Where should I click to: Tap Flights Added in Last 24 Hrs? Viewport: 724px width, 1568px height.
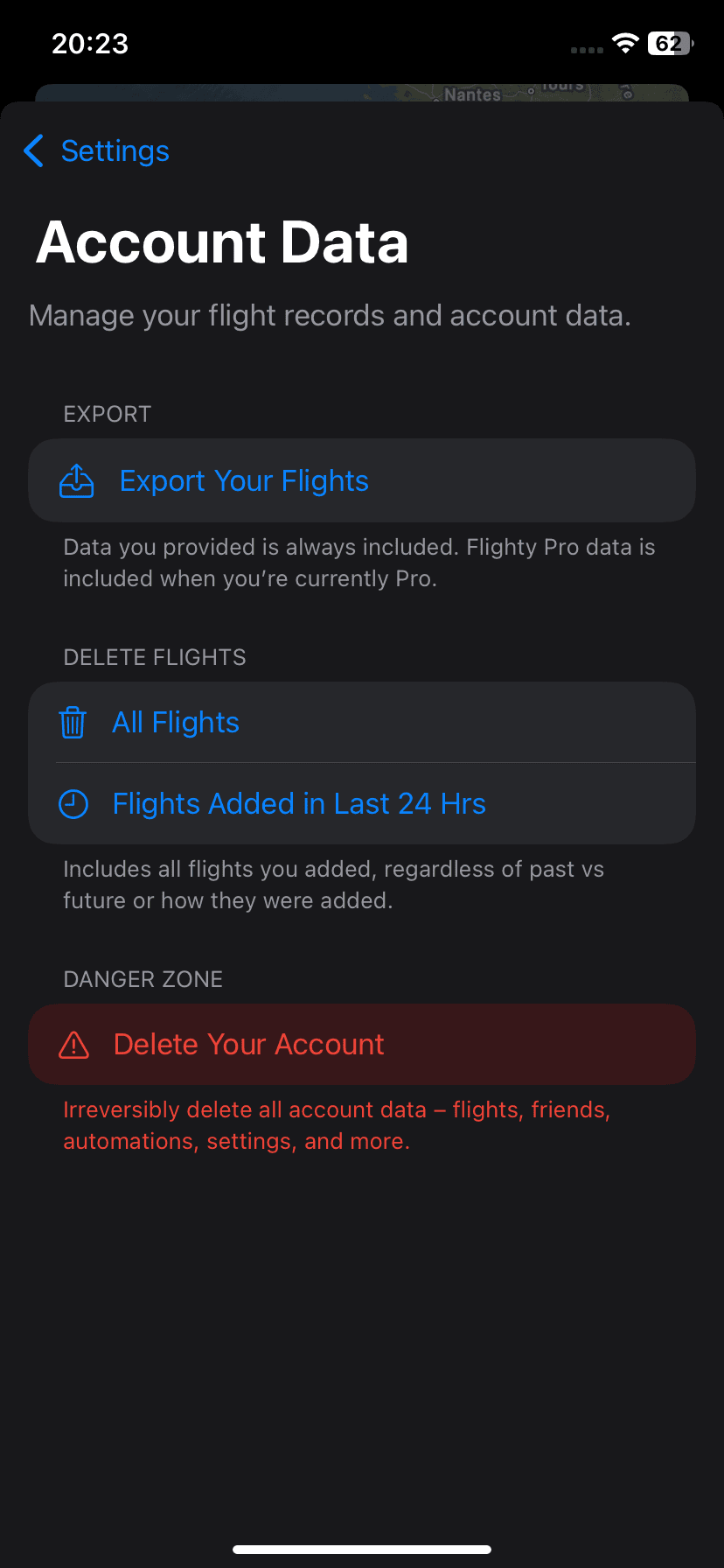click(298, 803)
